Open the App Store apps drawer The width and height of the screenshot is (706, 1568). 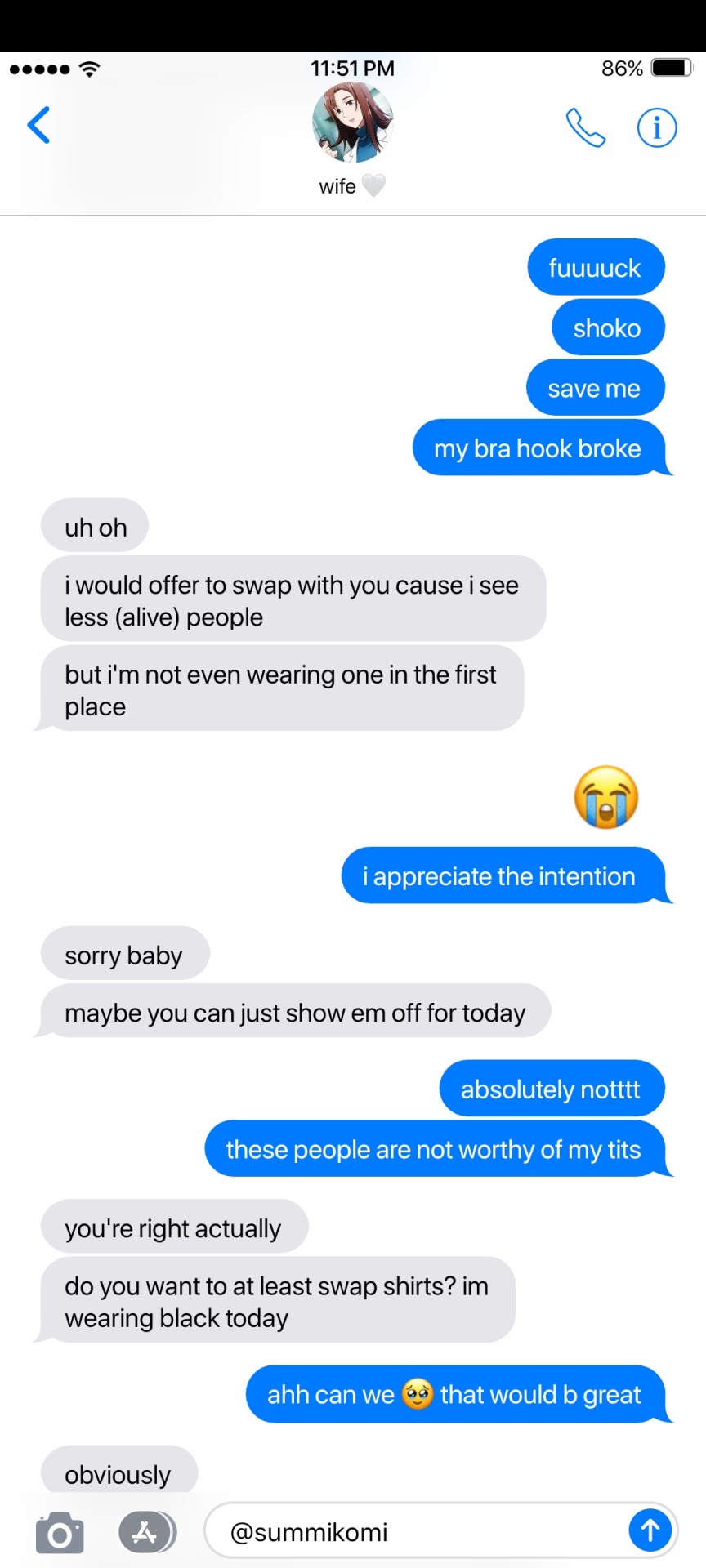pos(146,1532)
